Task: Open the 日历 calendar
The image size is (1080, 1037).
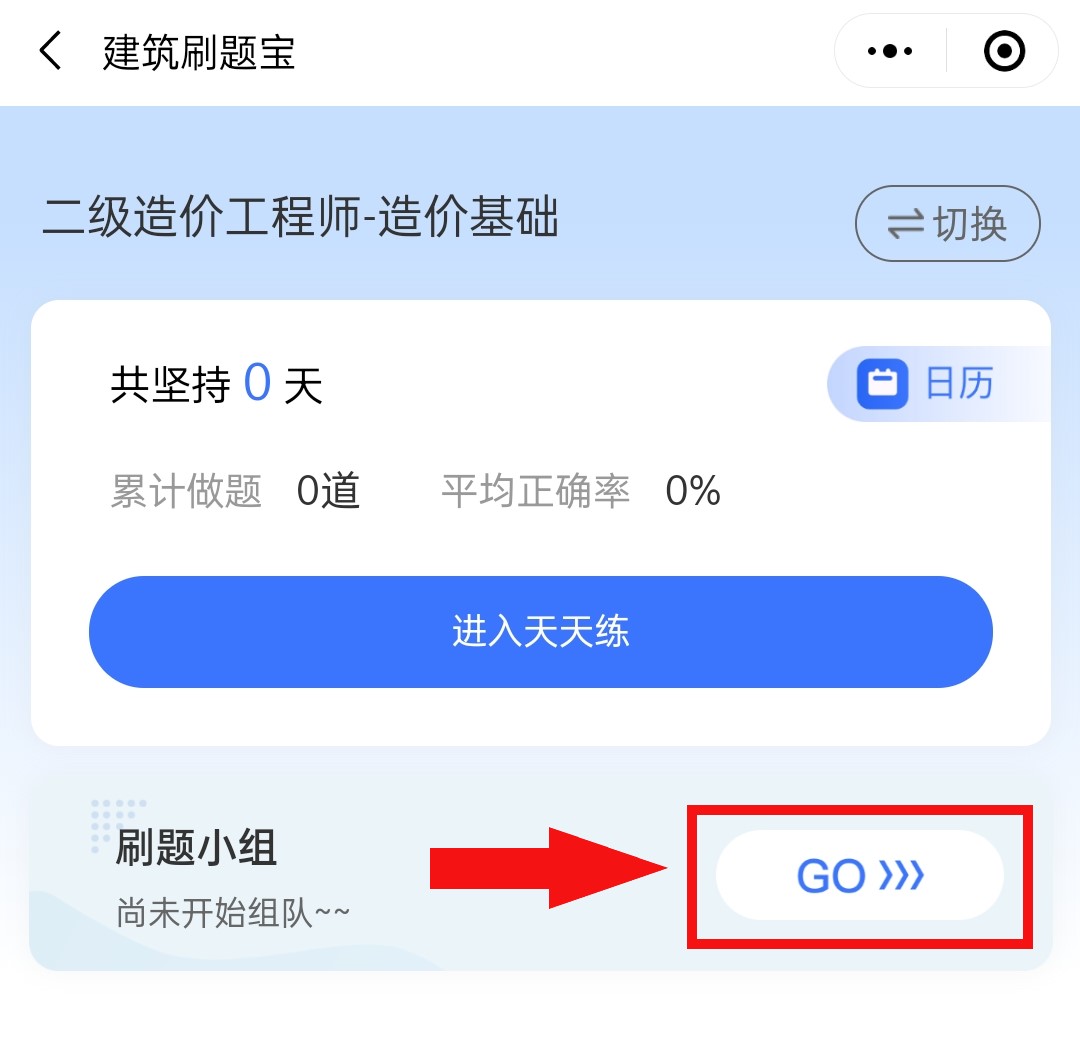Action: pos(930,384)
